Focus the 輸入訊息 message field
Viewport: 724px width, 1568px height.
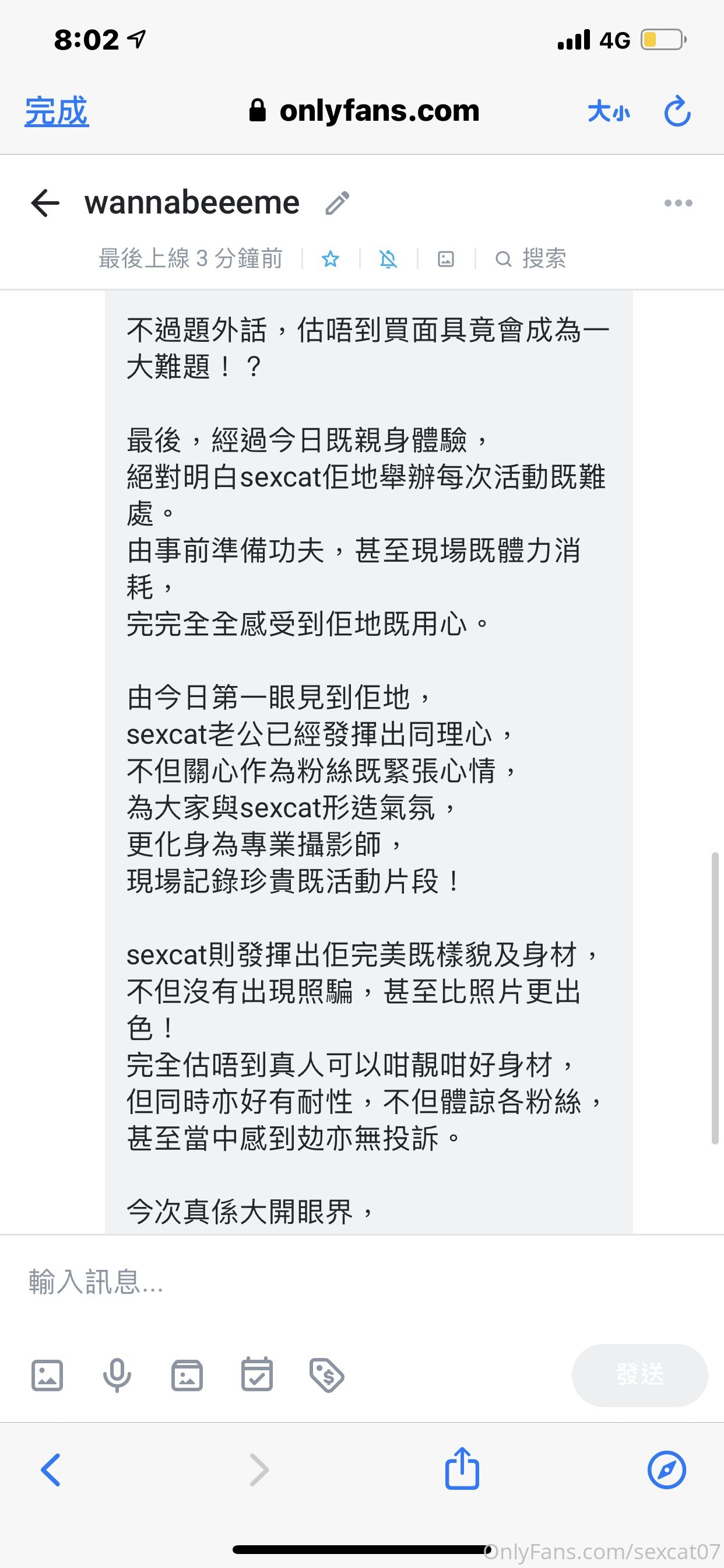click(x=362, y=1282)
